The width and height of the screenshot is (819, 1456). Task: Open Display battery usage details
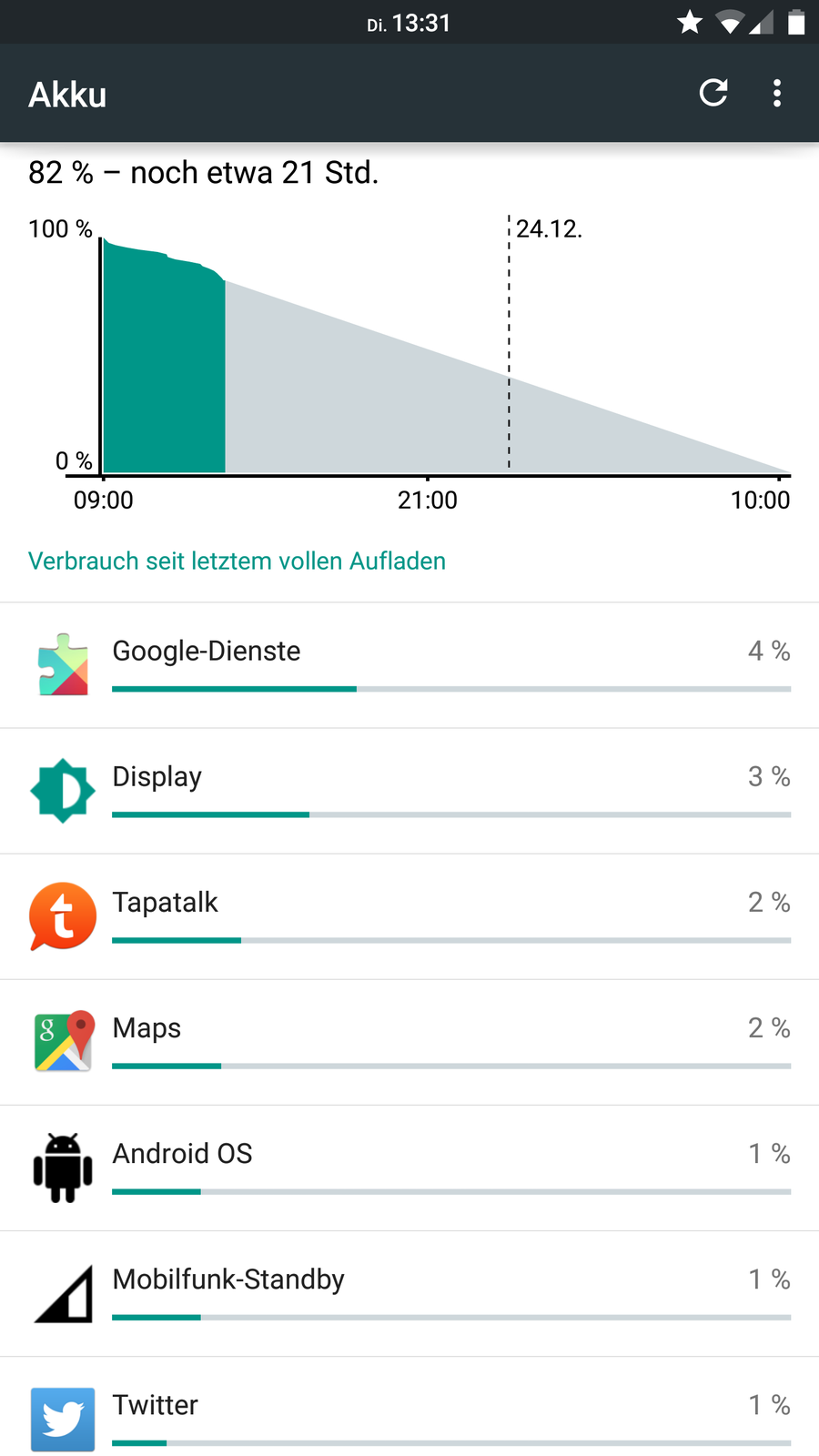[x=409, y=791]
